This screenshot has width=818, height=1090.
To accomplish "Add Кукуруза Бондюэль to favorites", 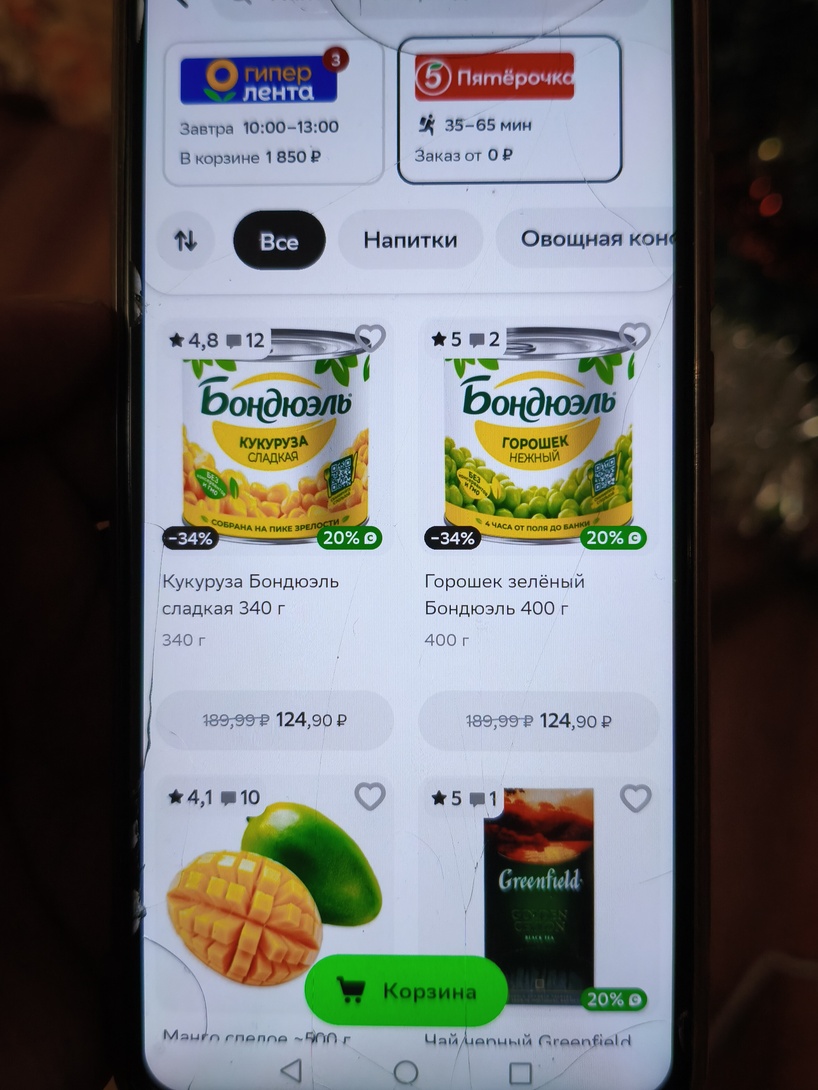I will [370, 337].
